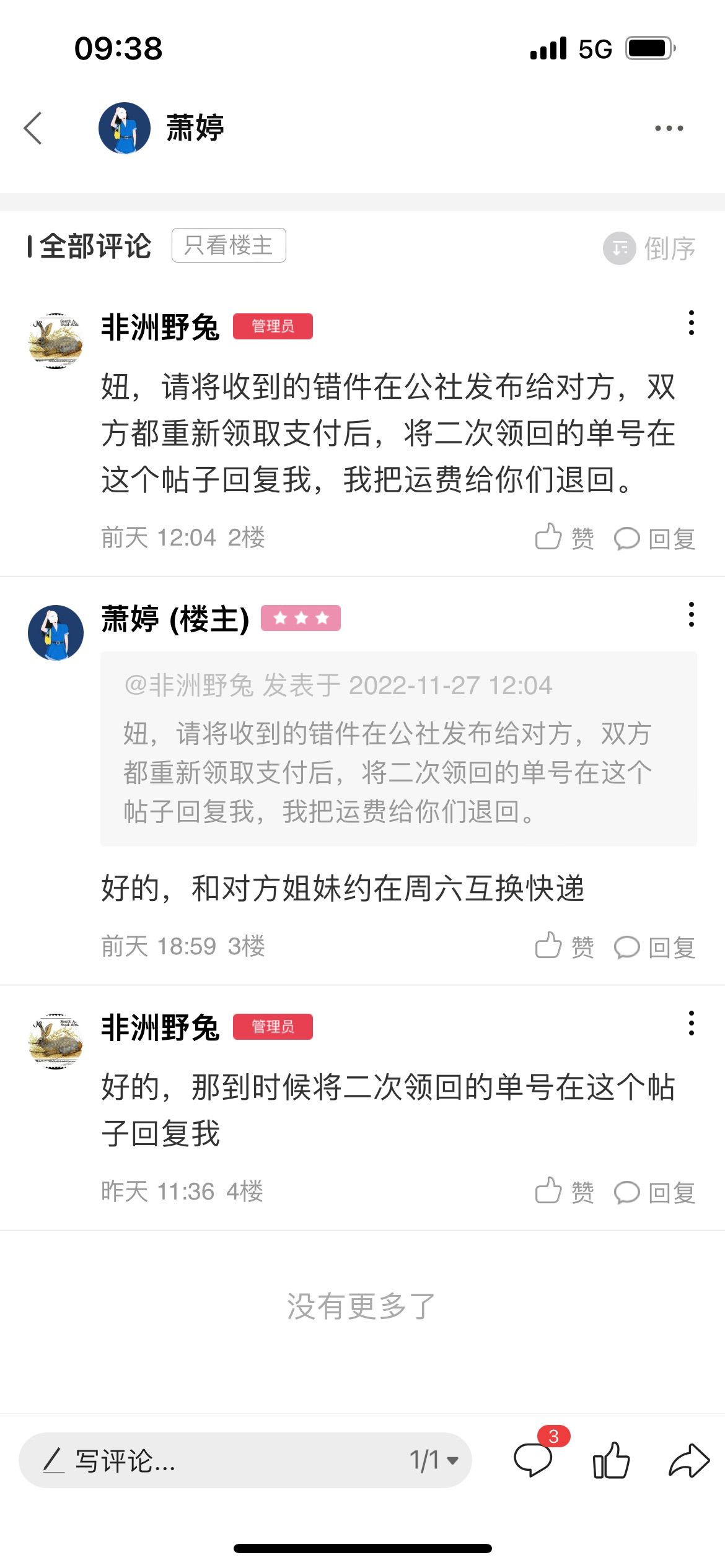The width and height of the screenshot is (725, 1568).
Task: Open more options on 萧婷's 3楼 comment
Action: tap(692, 614)
